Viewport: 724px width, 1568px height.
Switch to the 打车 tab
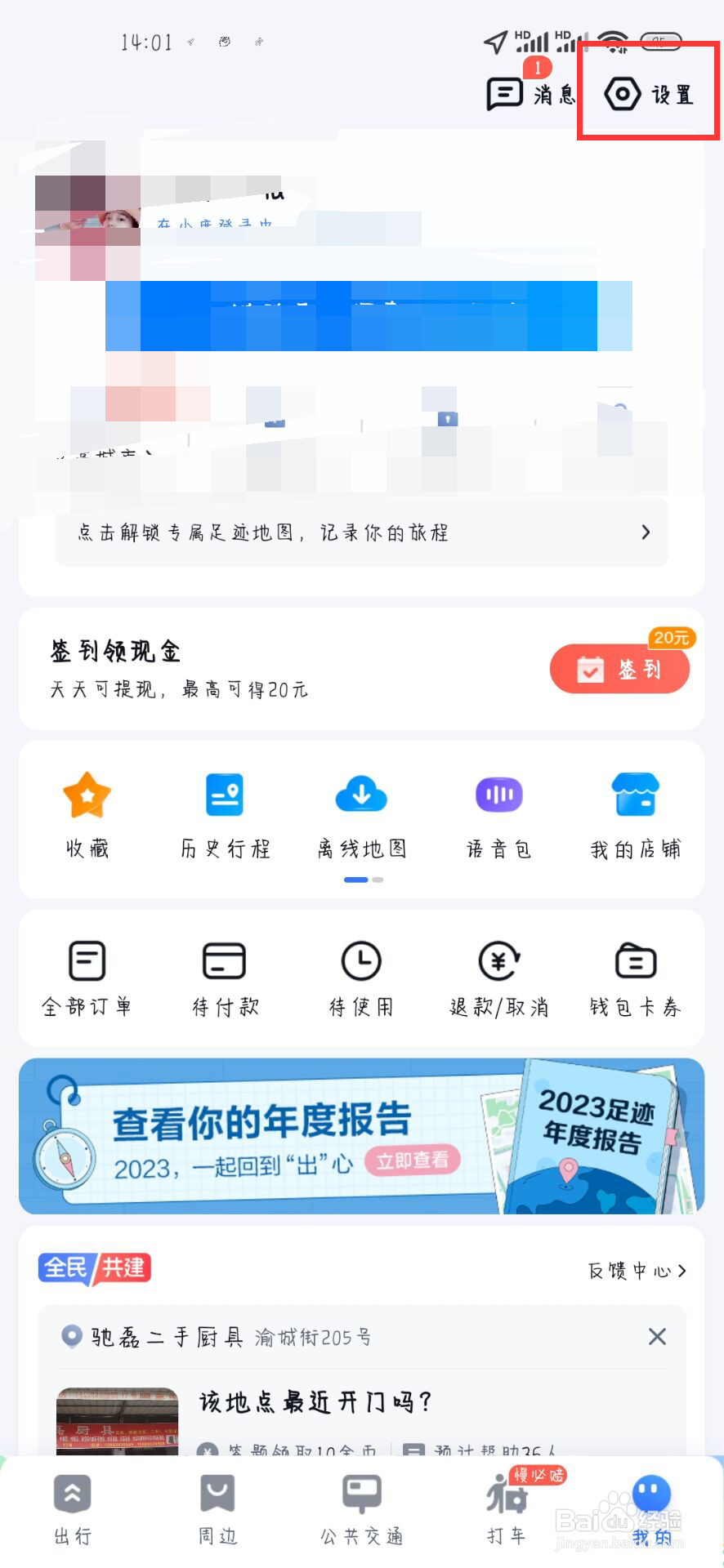pos(505,1511)
